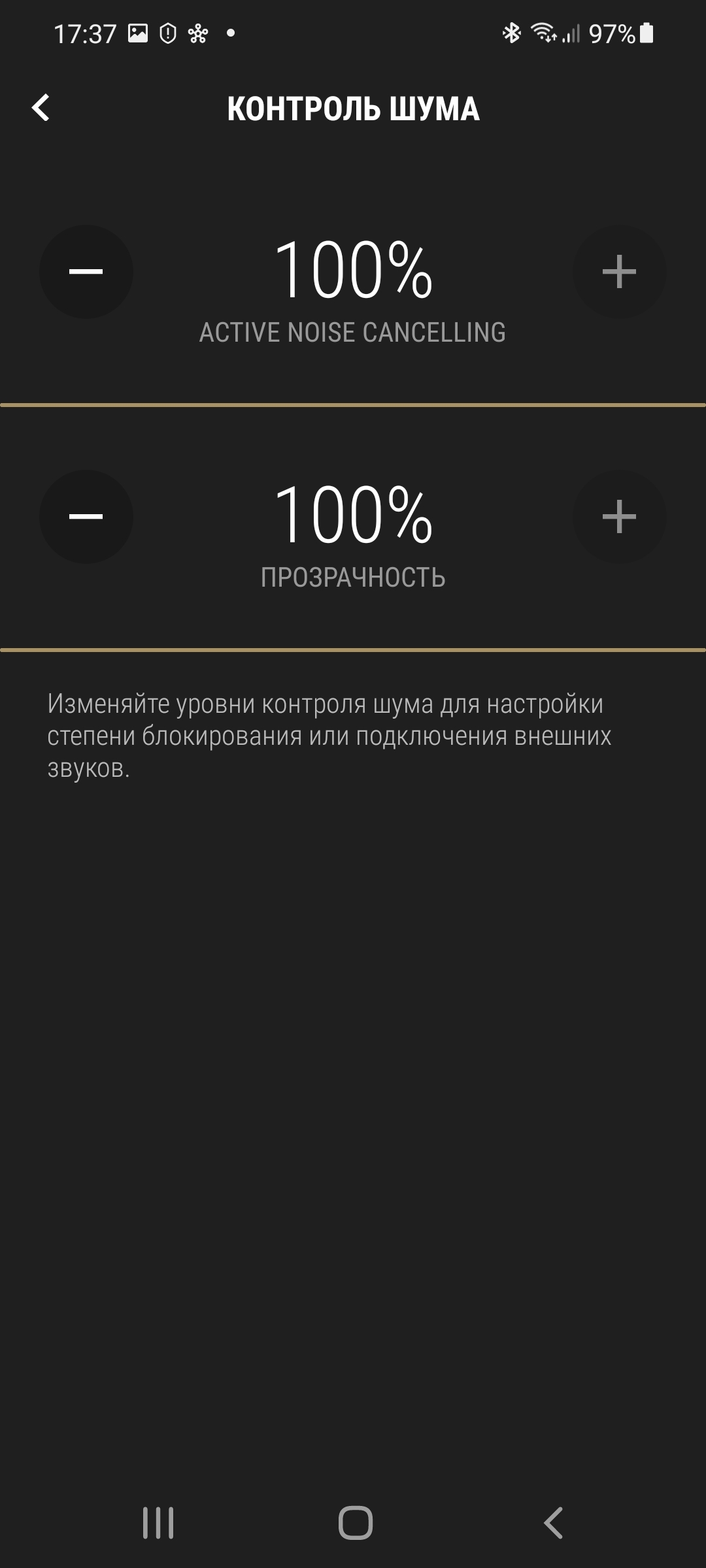Increase Active Noise Cancelling level

point(619,271)
